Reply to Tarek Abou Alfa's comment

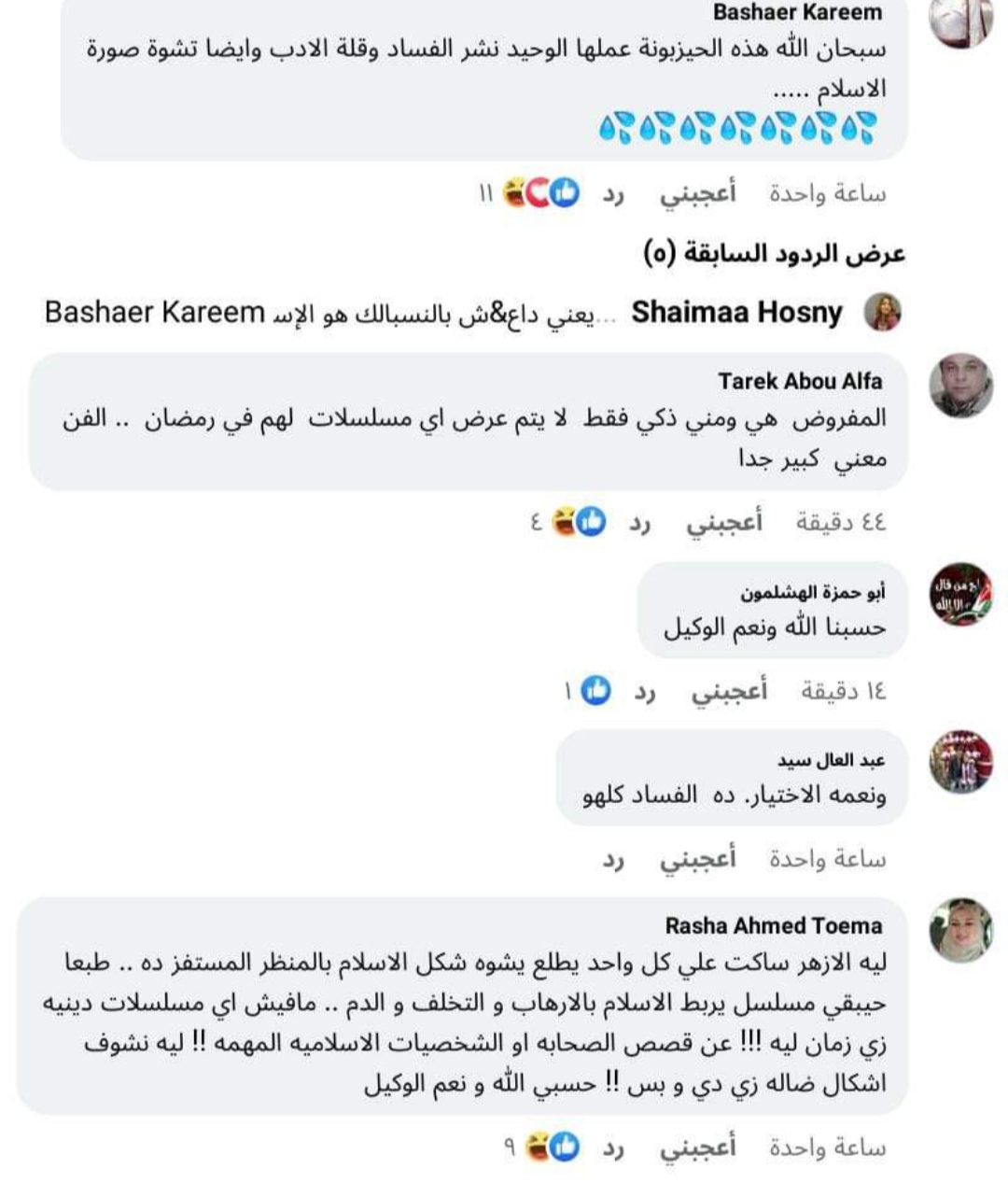coord(639,522)
